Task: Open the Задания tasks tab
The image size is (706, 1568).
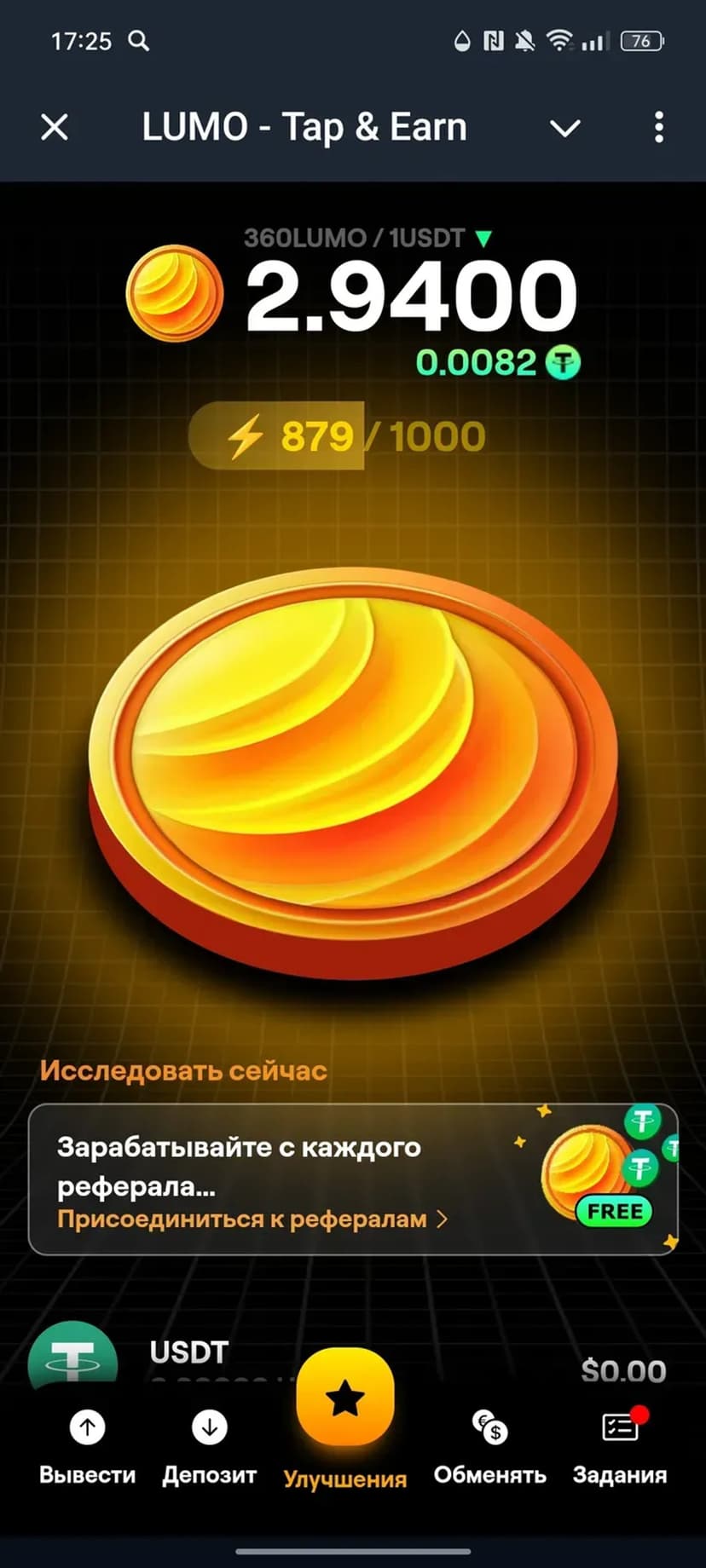Action: [620, 1447]
